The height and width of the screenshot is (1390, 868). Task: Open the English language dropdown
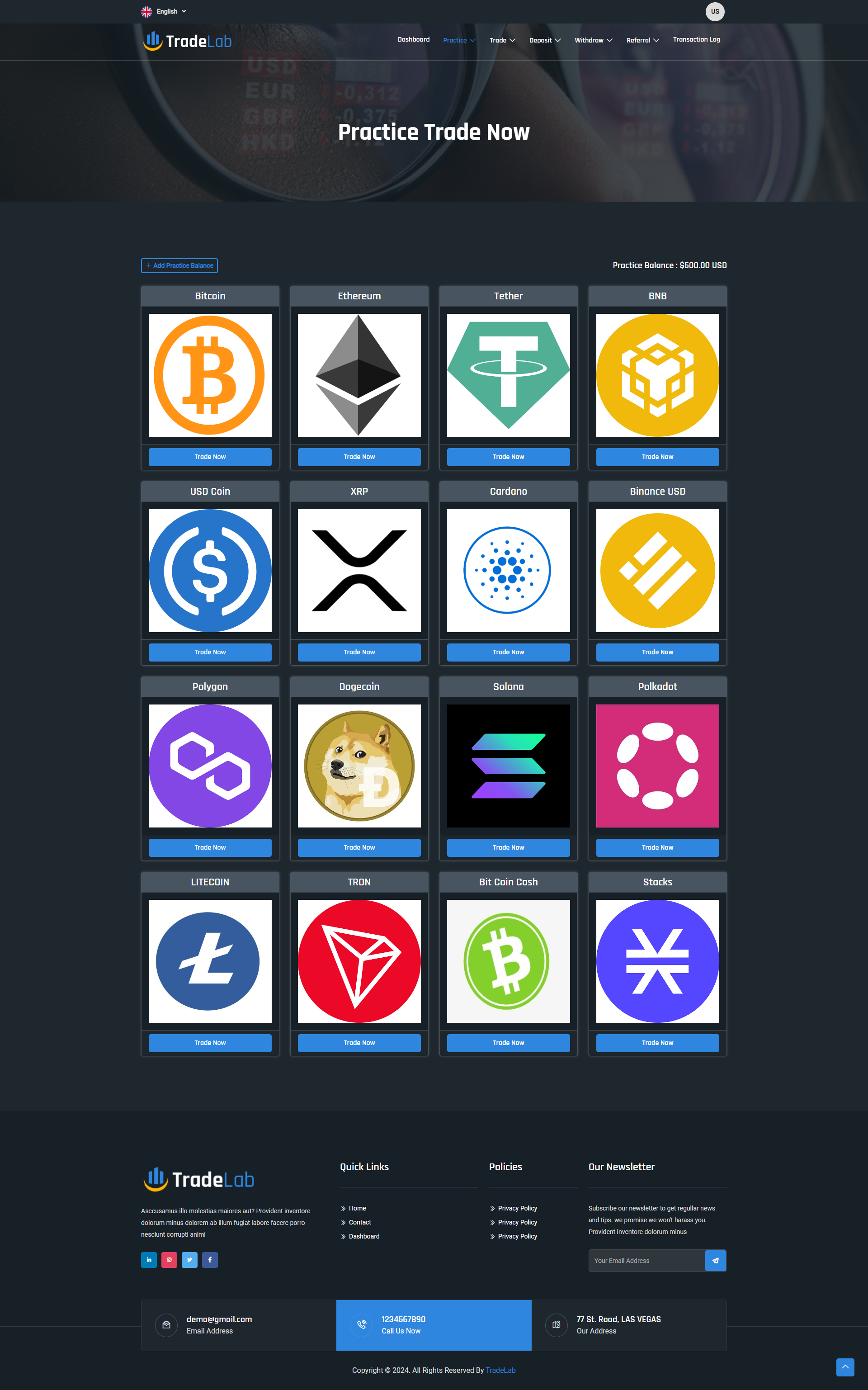(164, 11)
